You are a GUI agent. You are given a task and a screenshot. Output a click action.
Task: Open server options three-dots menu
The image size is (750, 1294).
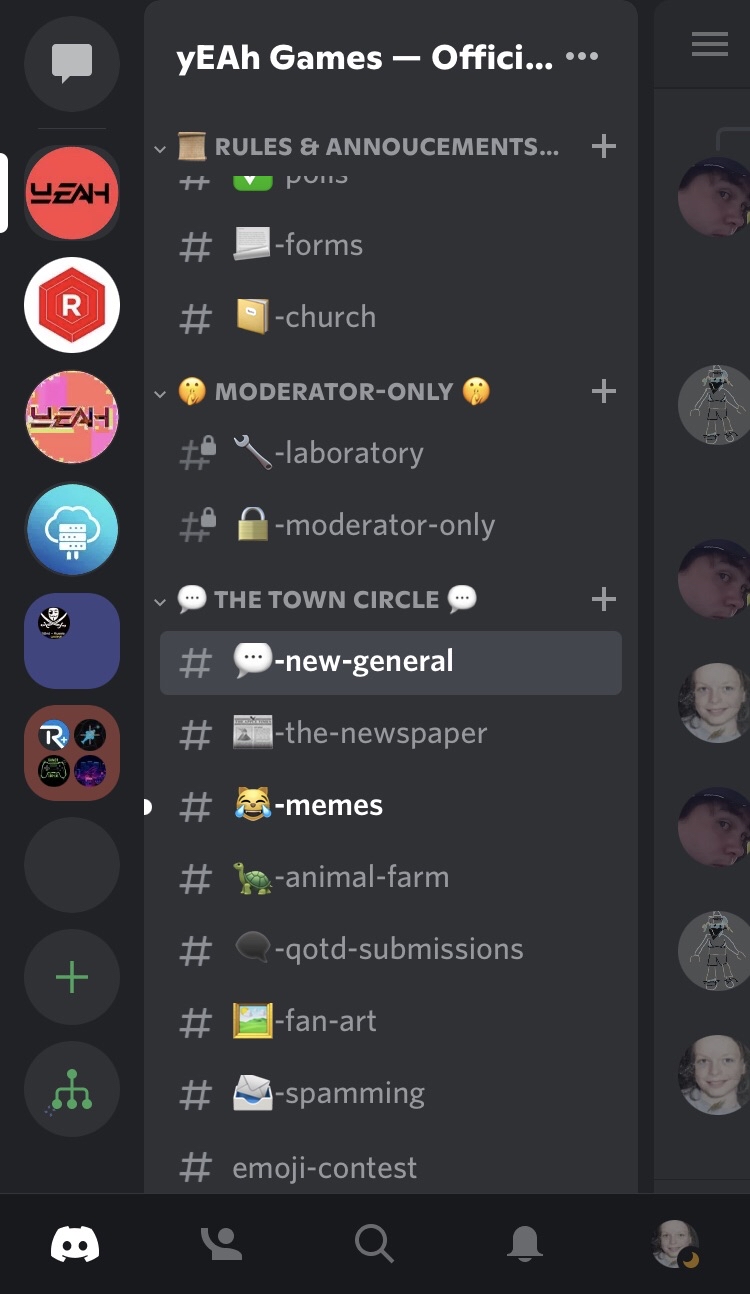tap(582, 57)
